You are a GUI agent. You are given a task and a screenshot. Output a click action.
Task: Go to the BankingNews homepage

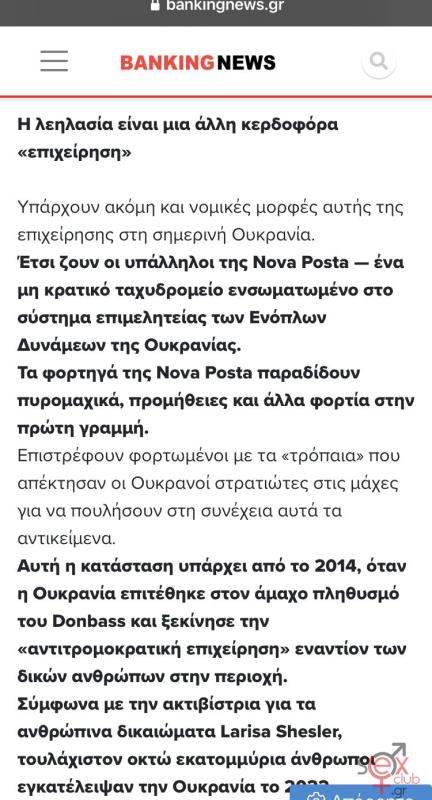[x=198, y=62]
